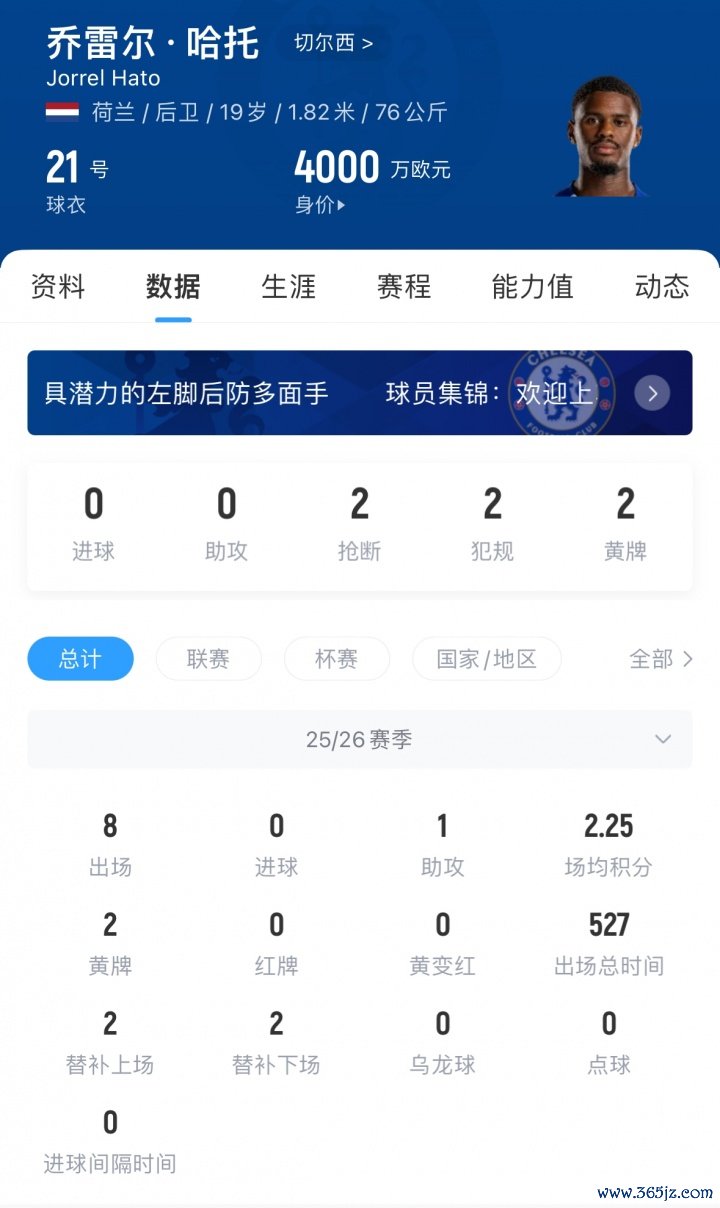The image size is (720, 1208).
Task: Switch to the 动态 tab
Action: pos(662,287)
